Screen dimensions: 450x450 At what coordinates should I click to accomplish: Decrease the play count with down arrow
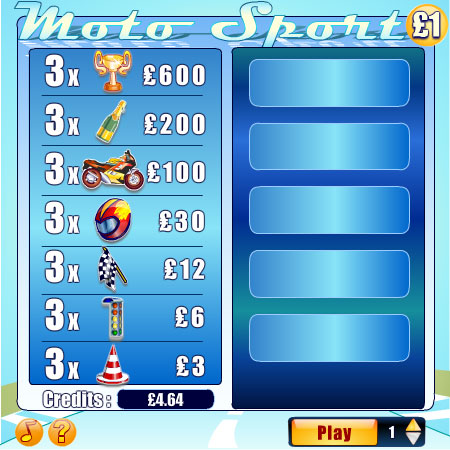413,439
